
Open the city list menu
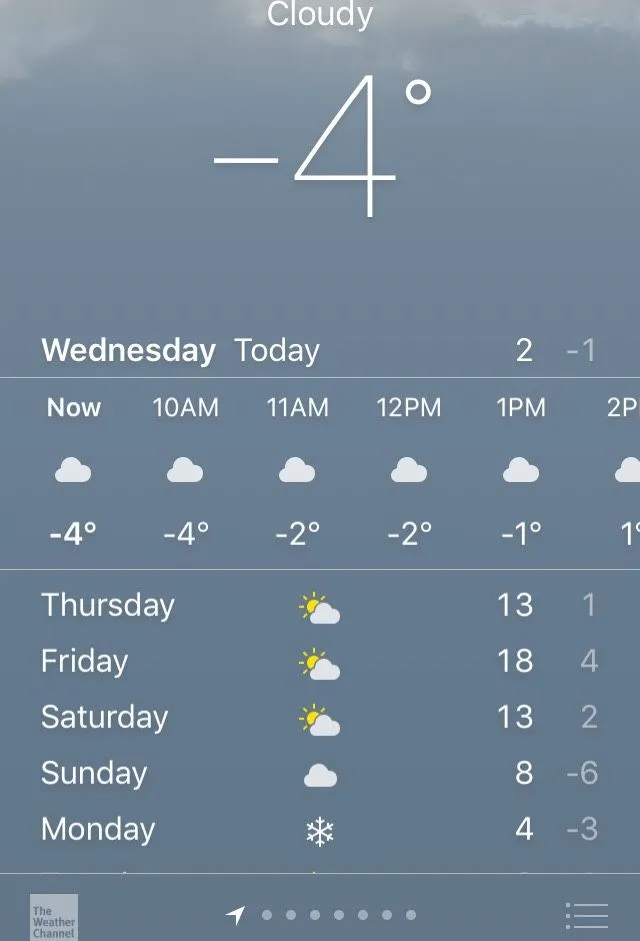pyautogui.click(x=587, y=915)
